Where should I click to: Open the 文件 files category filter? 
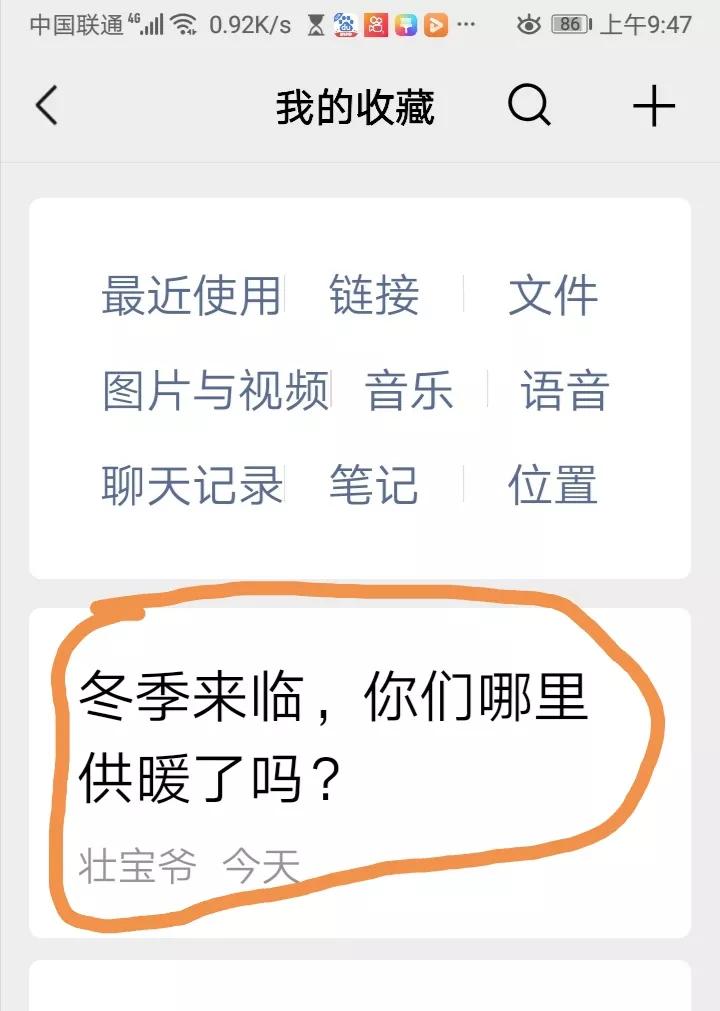pos(554,296)
